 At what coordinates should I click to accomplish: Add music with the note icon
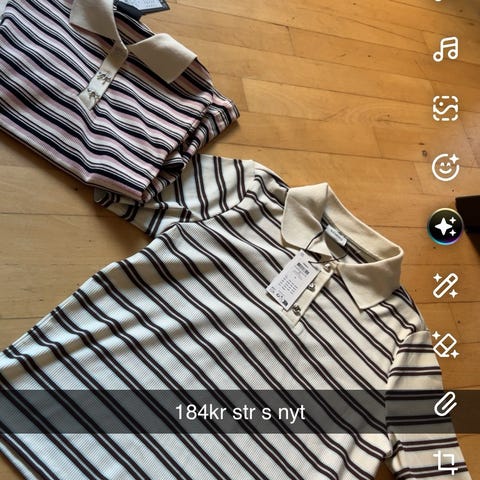pyautogui.click(x=446, y=50)
